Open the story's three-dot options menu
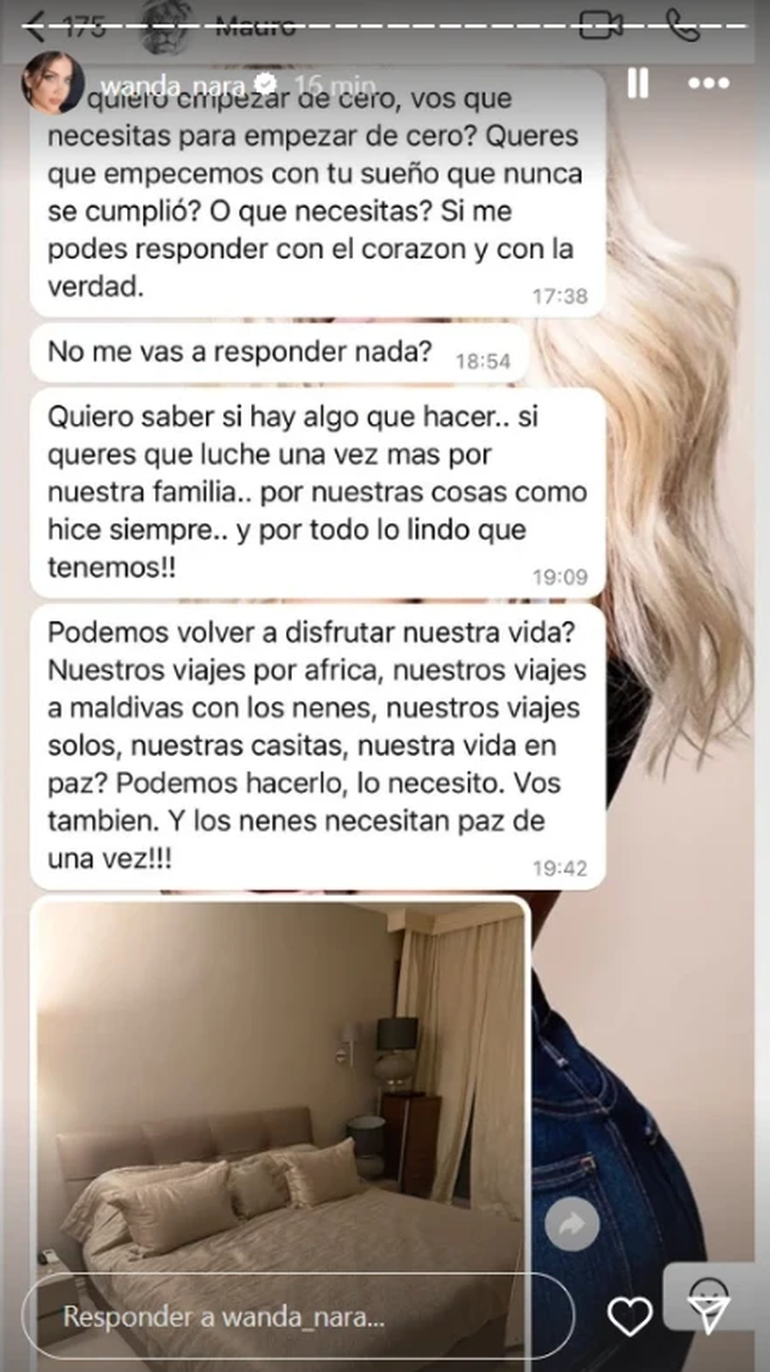 tap(709, 84)
